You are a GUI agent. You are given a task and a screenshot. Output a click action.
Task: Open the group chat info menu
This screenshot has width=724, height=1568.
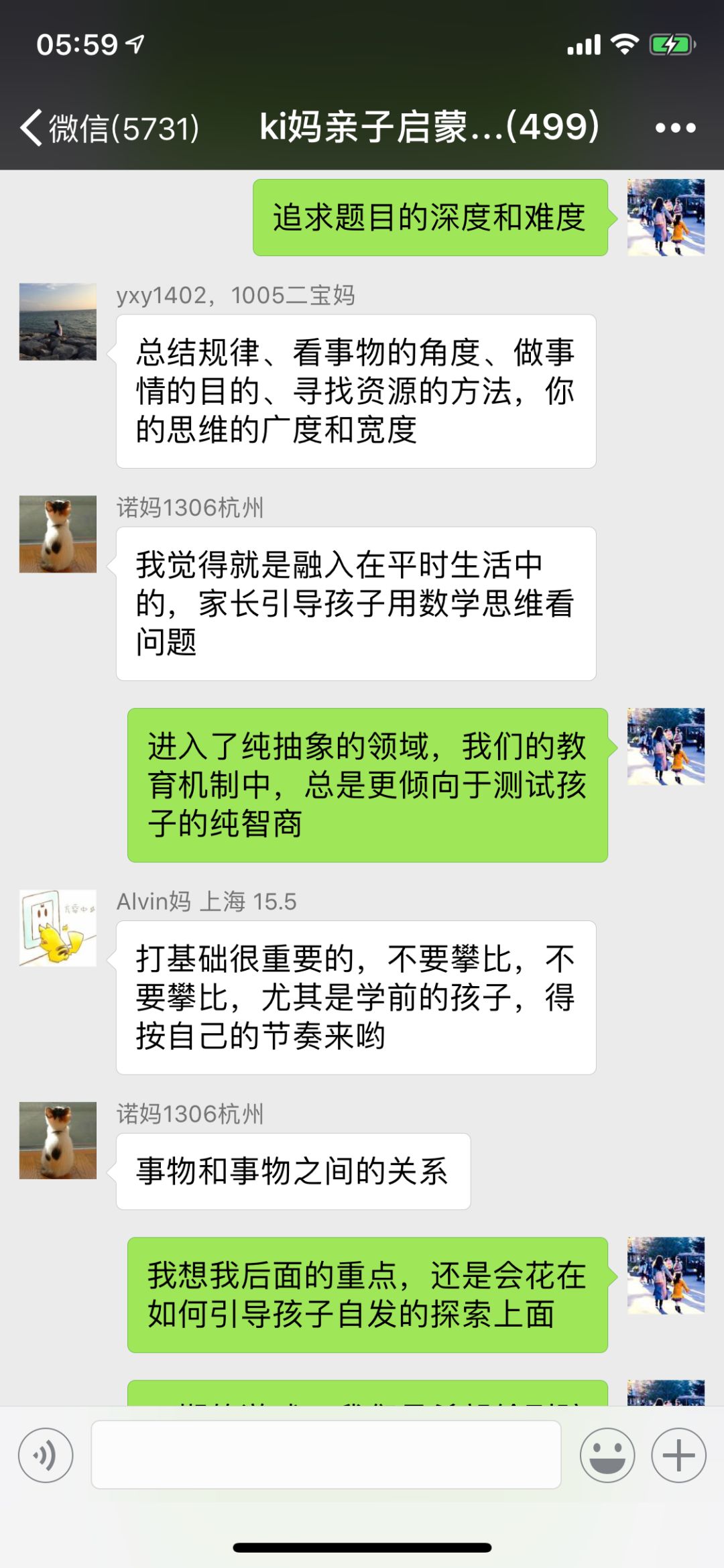(675, 127)
